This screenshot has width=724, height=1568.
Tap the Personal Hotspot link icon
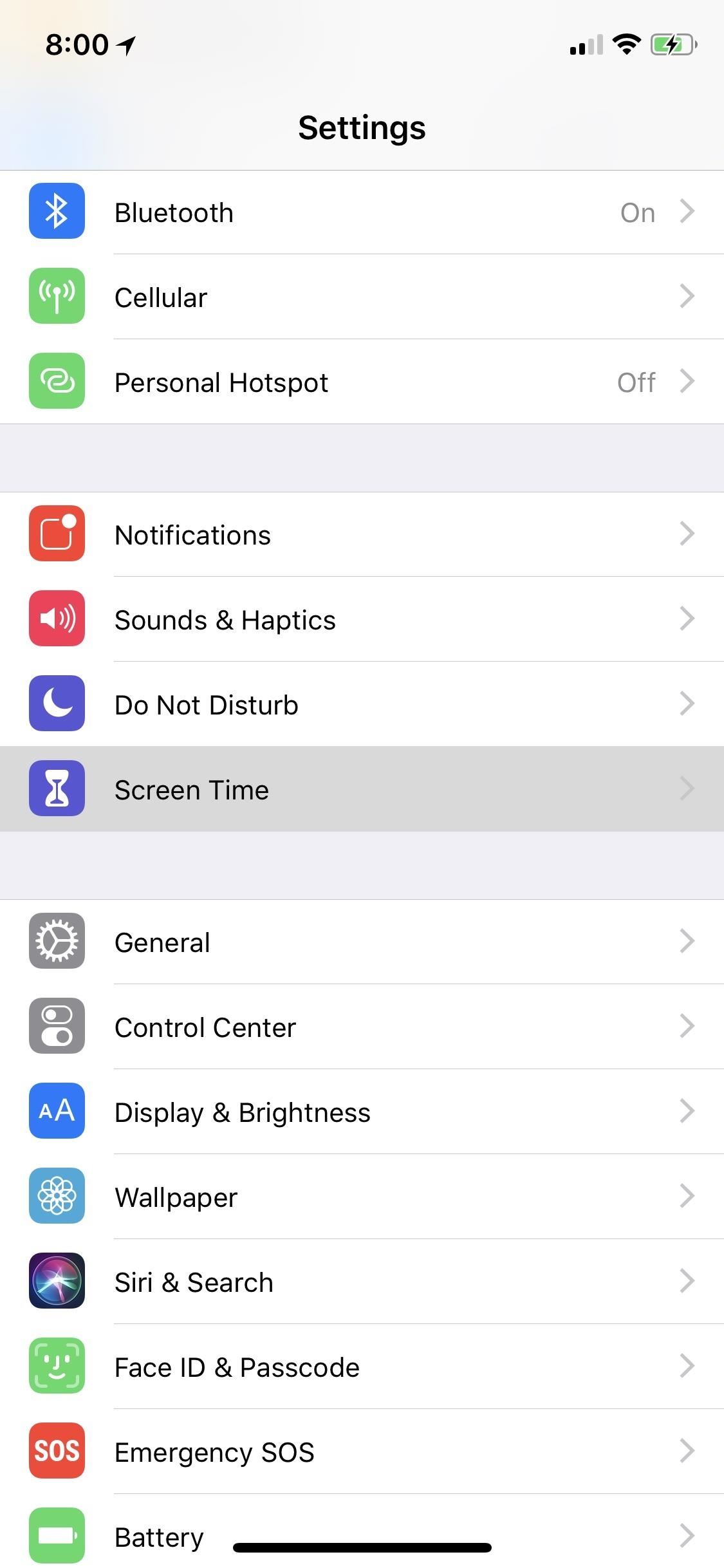pyautogui.click(x=57, y=382)
